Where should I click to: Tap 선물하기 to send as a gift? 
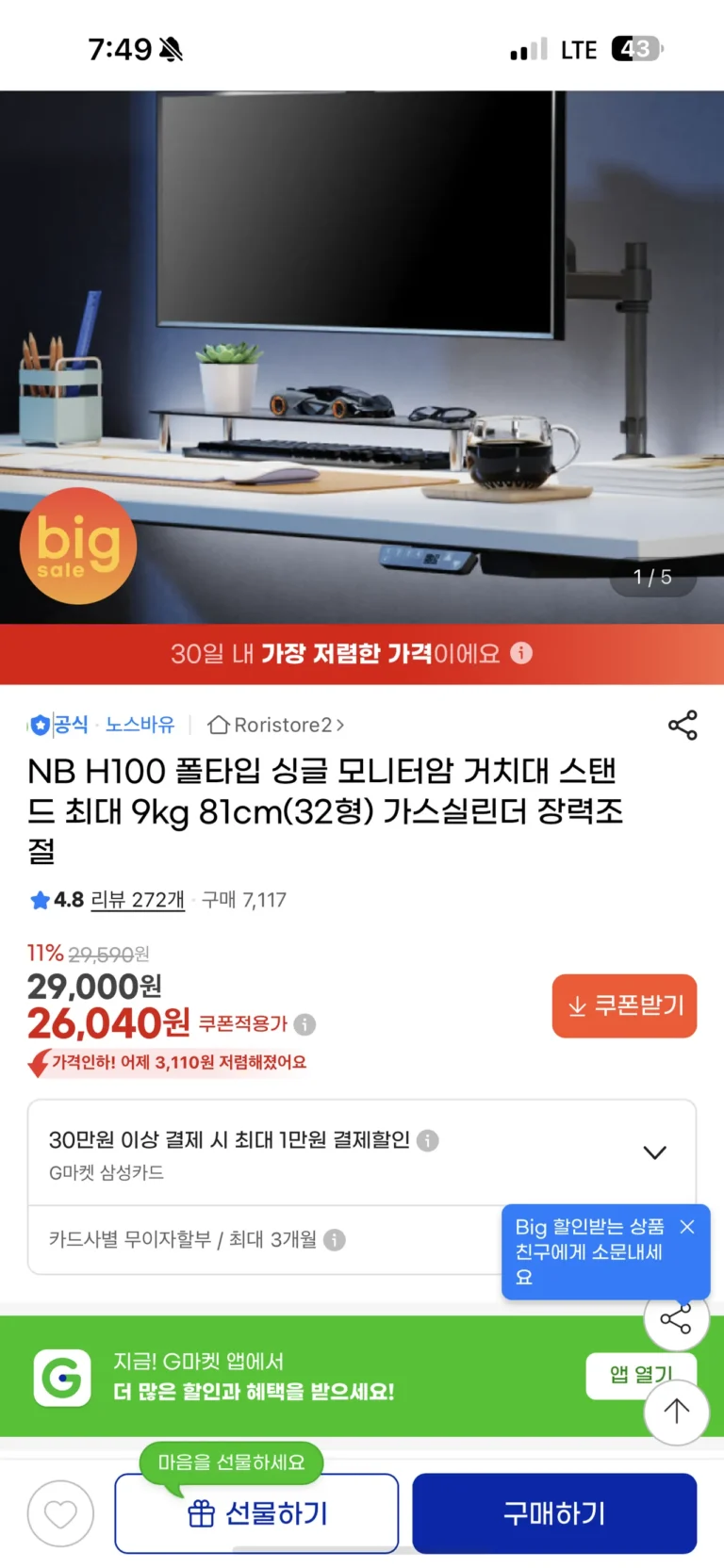(256, 1513)
